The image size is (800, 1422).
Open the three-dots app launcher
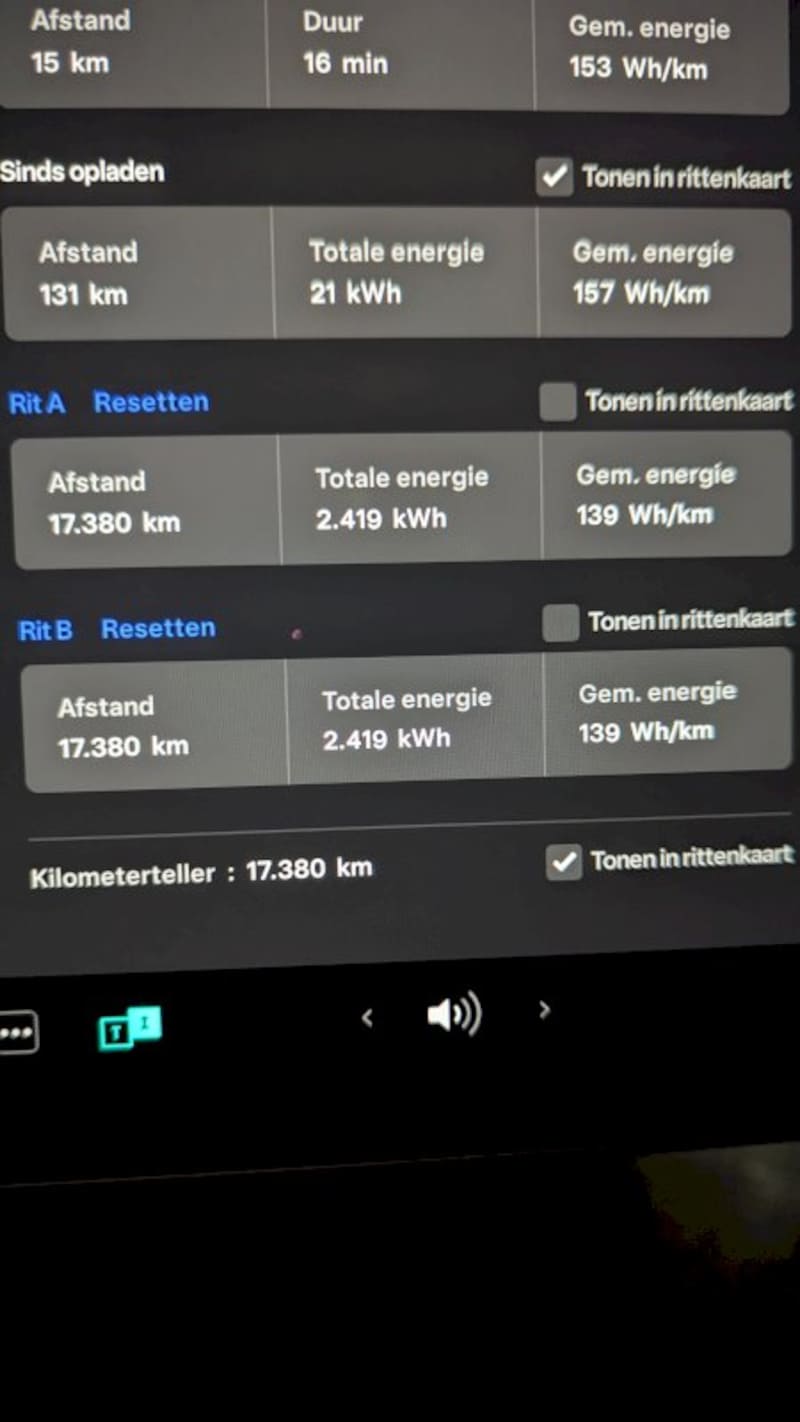(17, 1033)
